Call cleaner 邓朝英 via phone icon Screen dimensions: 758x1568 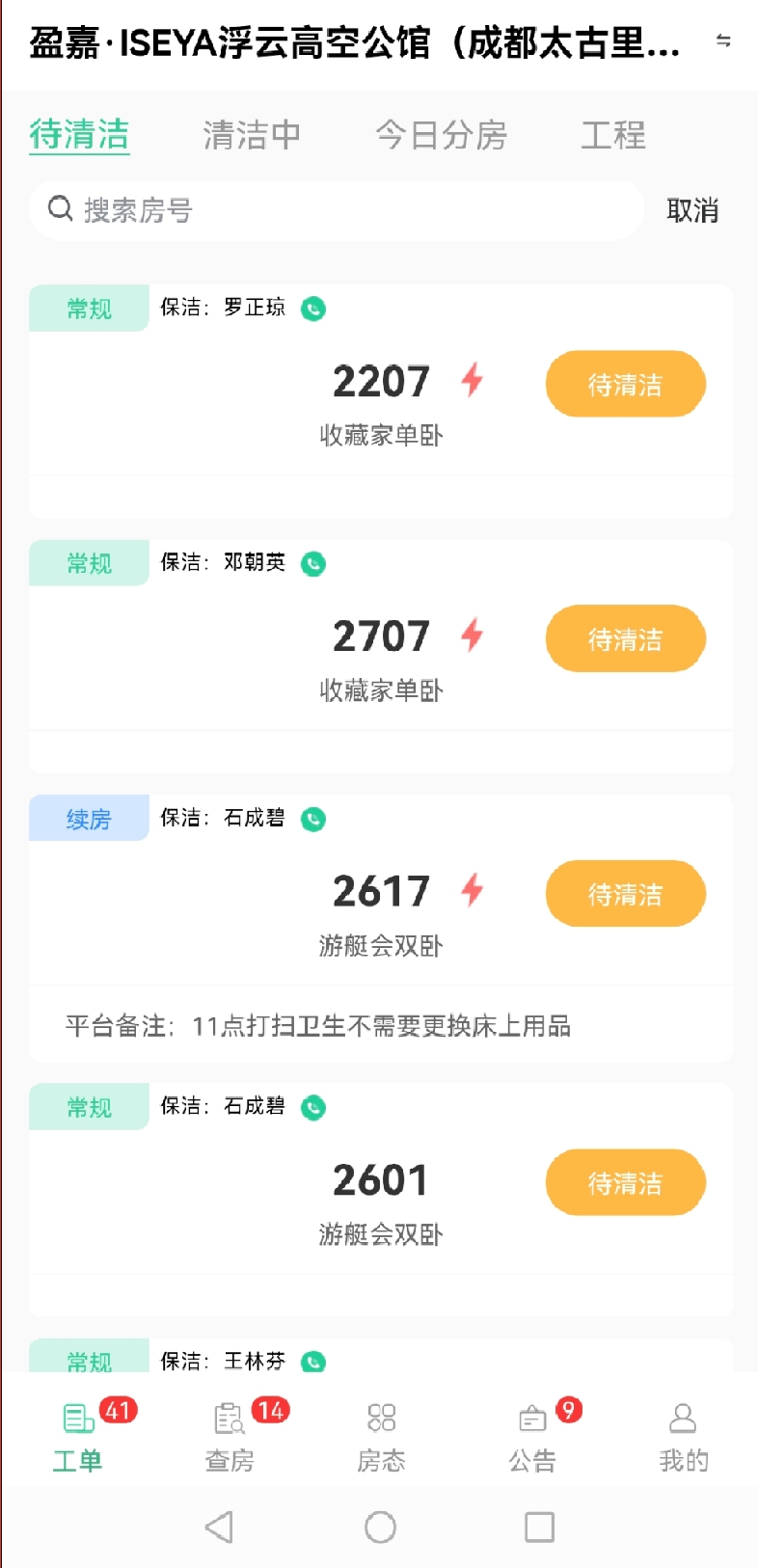[313, 563]
